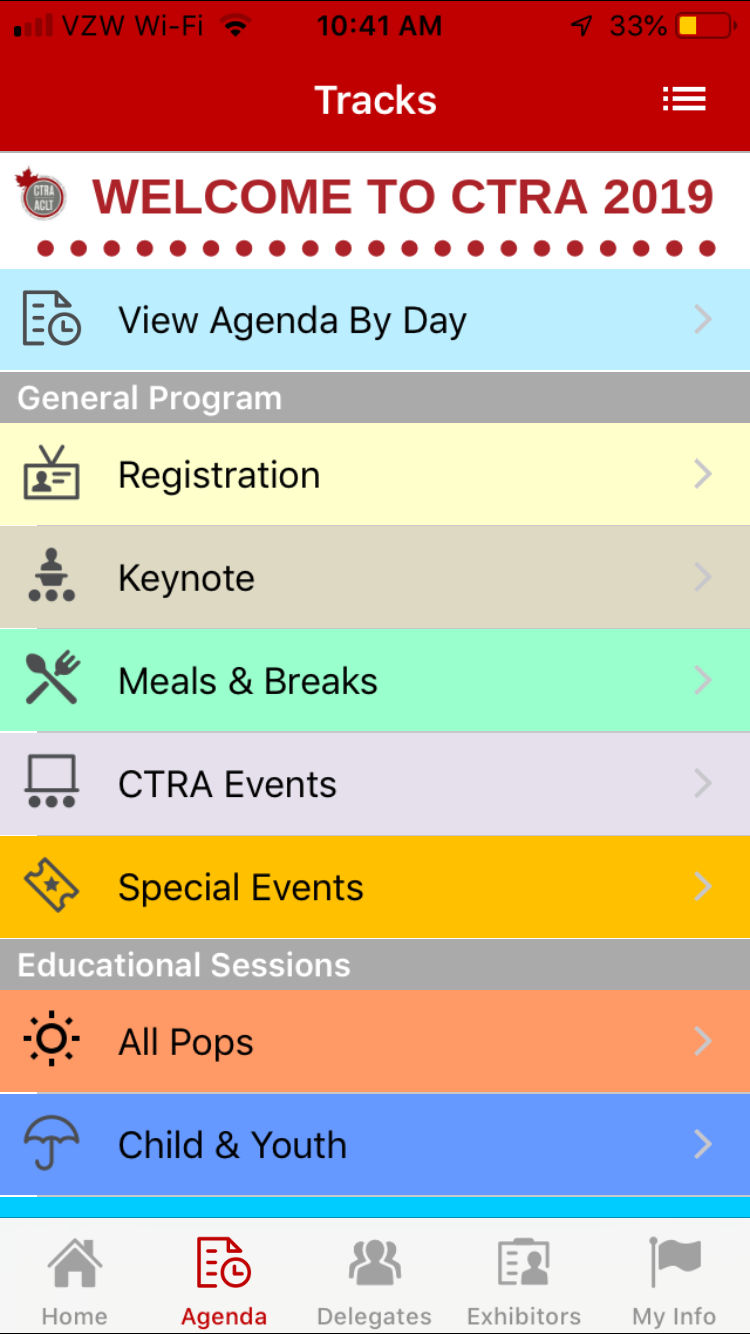Screen dimensions: 750x1334
Task: Tap the Agenda tab
Action: [x=224, y=1280]
